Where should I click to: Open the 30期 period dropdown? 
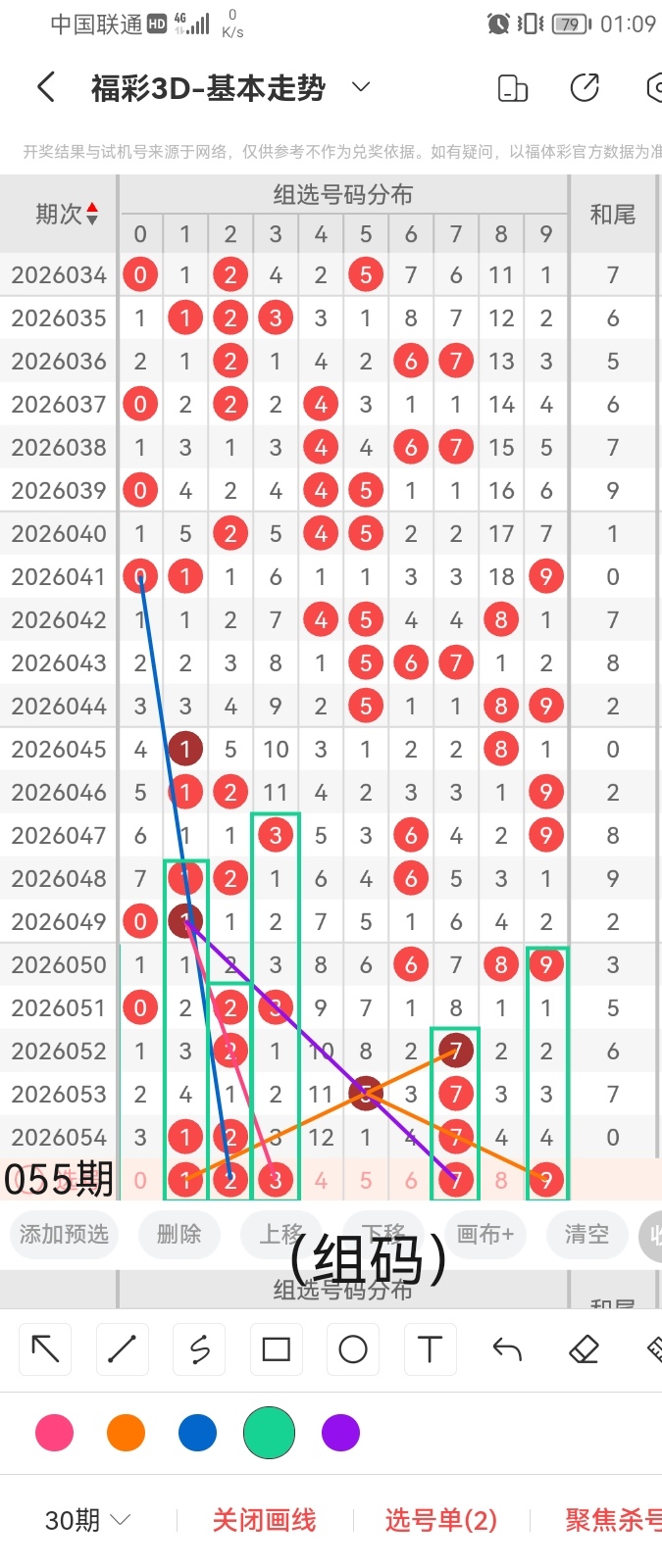tap(88, 1520)
